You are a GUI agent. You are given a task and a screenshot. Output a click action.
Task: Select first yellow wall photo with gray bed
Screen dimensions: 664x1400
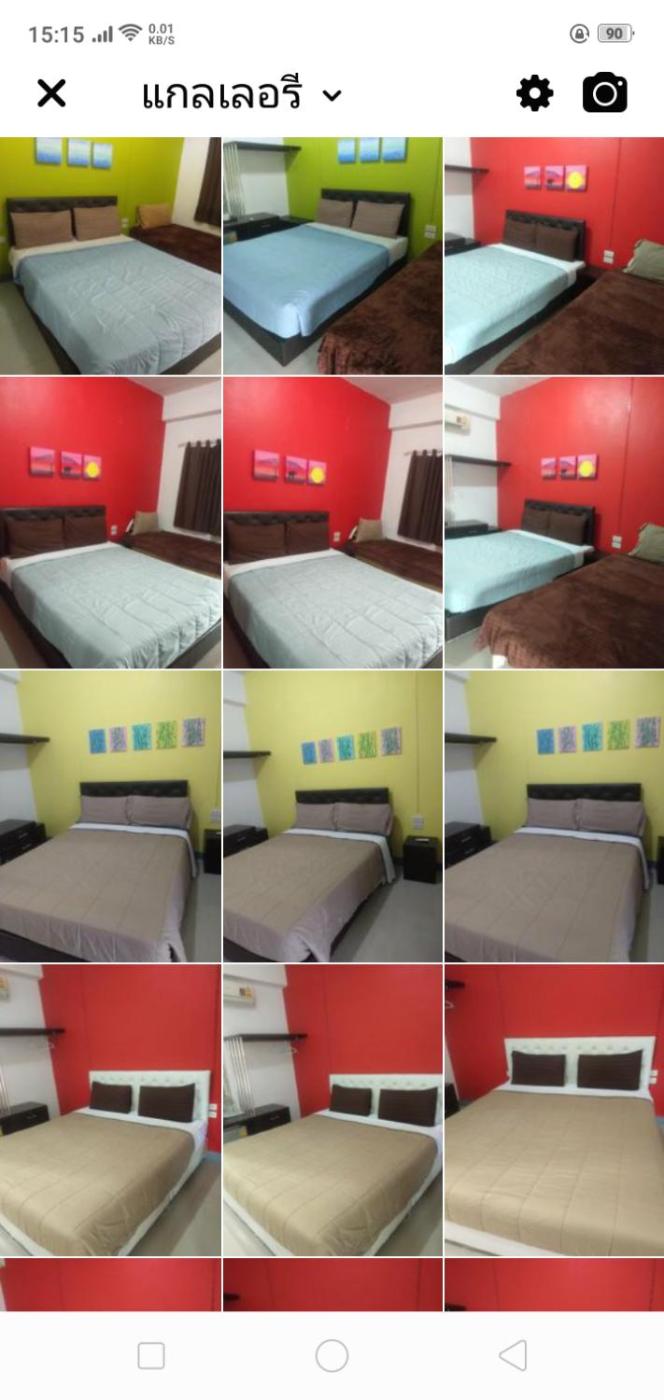click(x=110, y=815)
